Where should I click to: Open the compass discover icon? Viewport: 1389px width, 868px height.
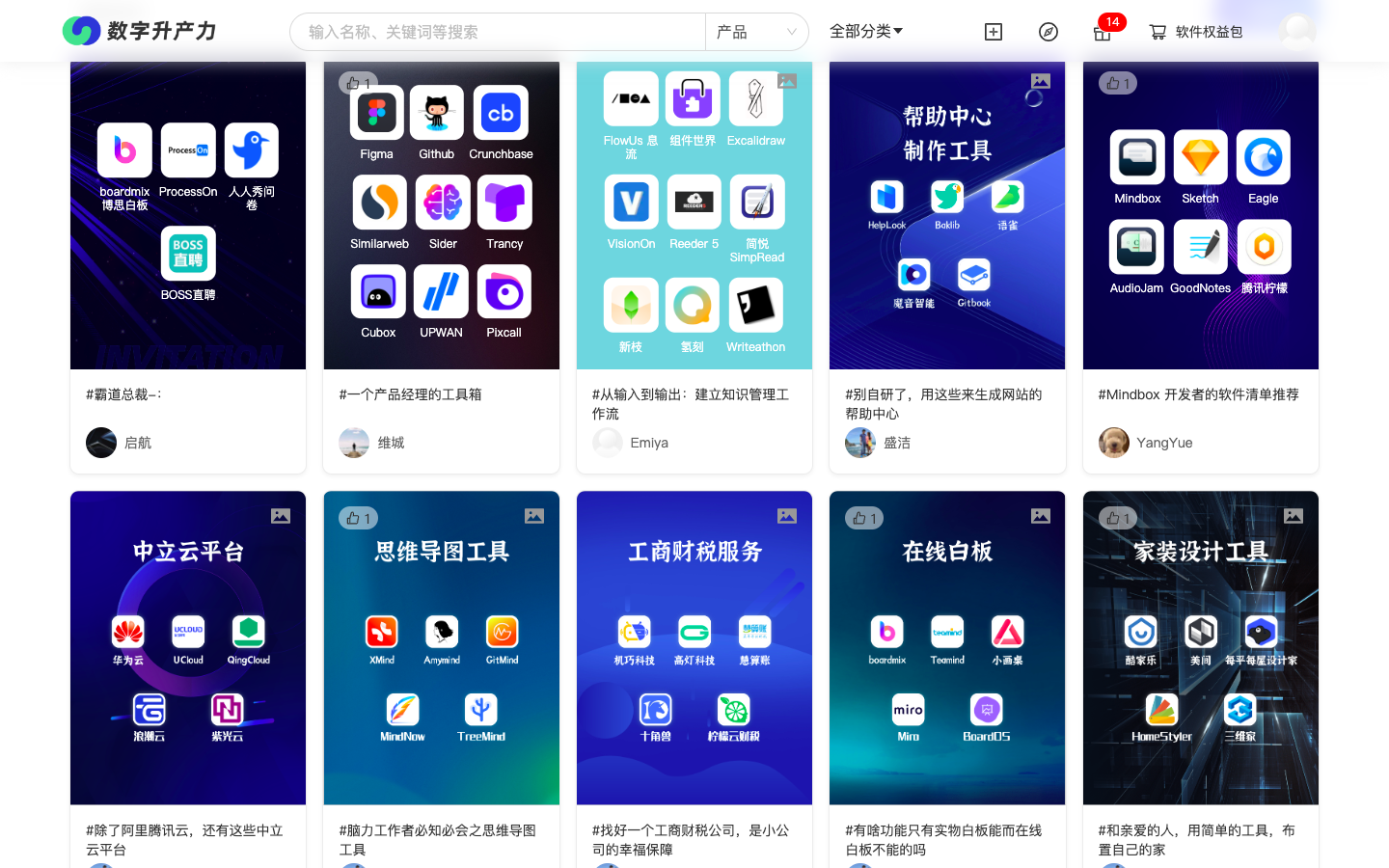tap(1049, 32)
